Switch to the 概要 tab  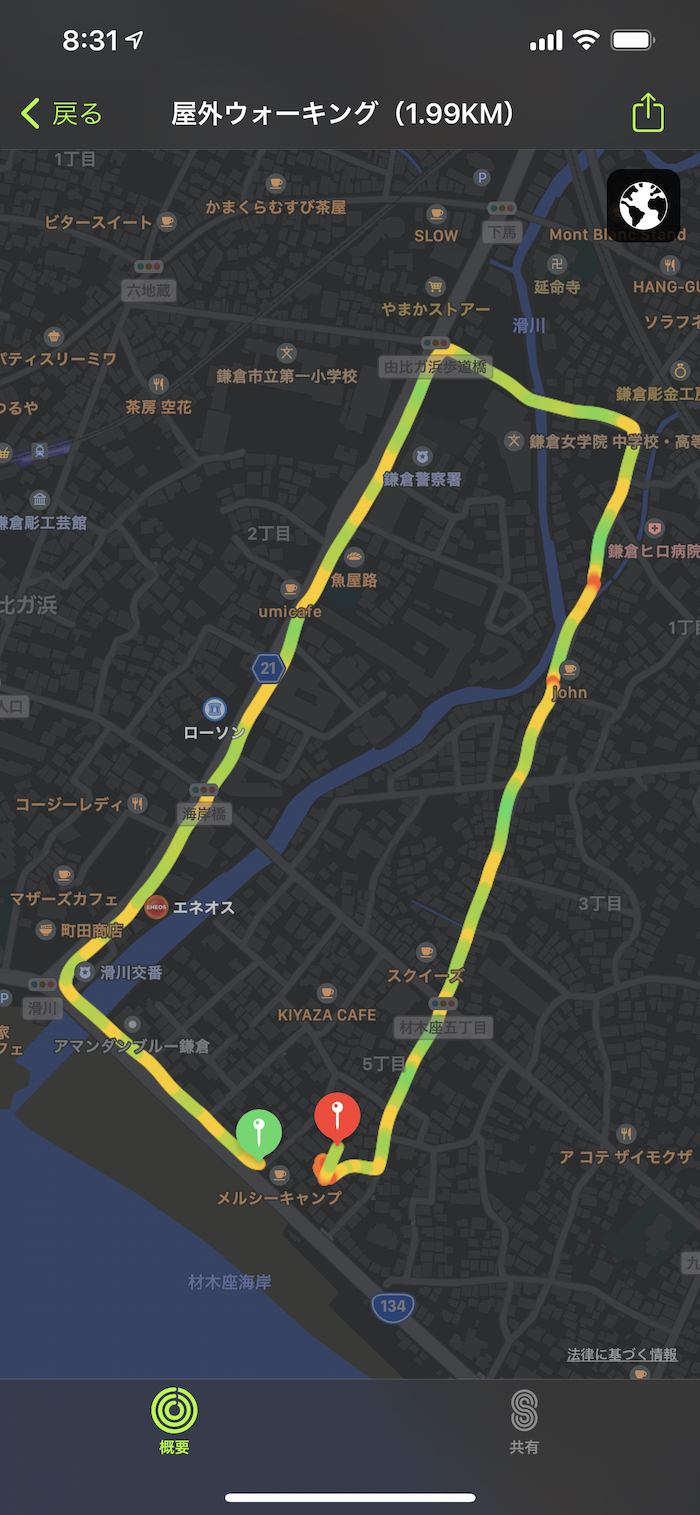174,1421
